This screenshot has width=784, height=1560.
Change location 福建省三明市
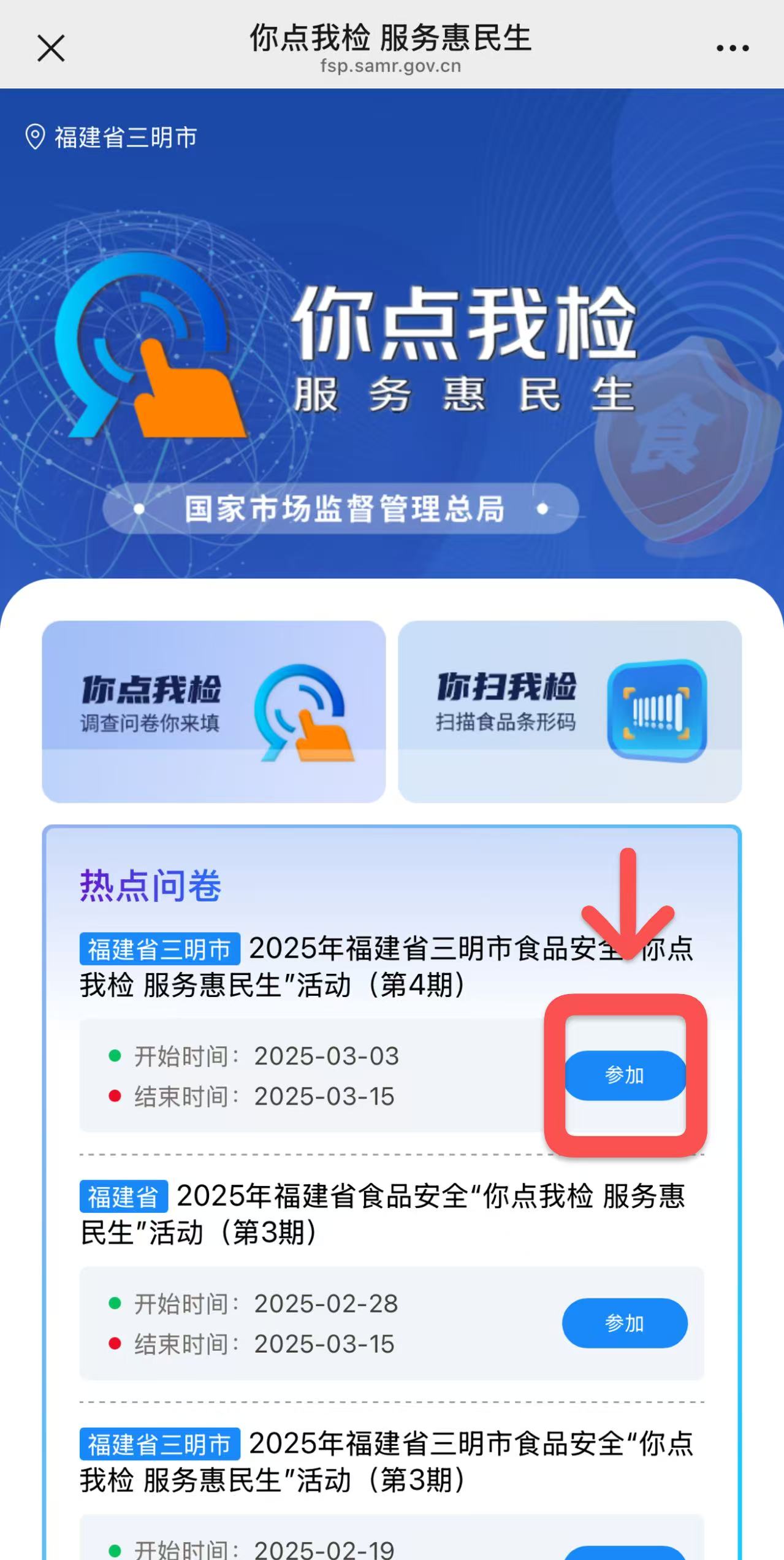[112, 137]
